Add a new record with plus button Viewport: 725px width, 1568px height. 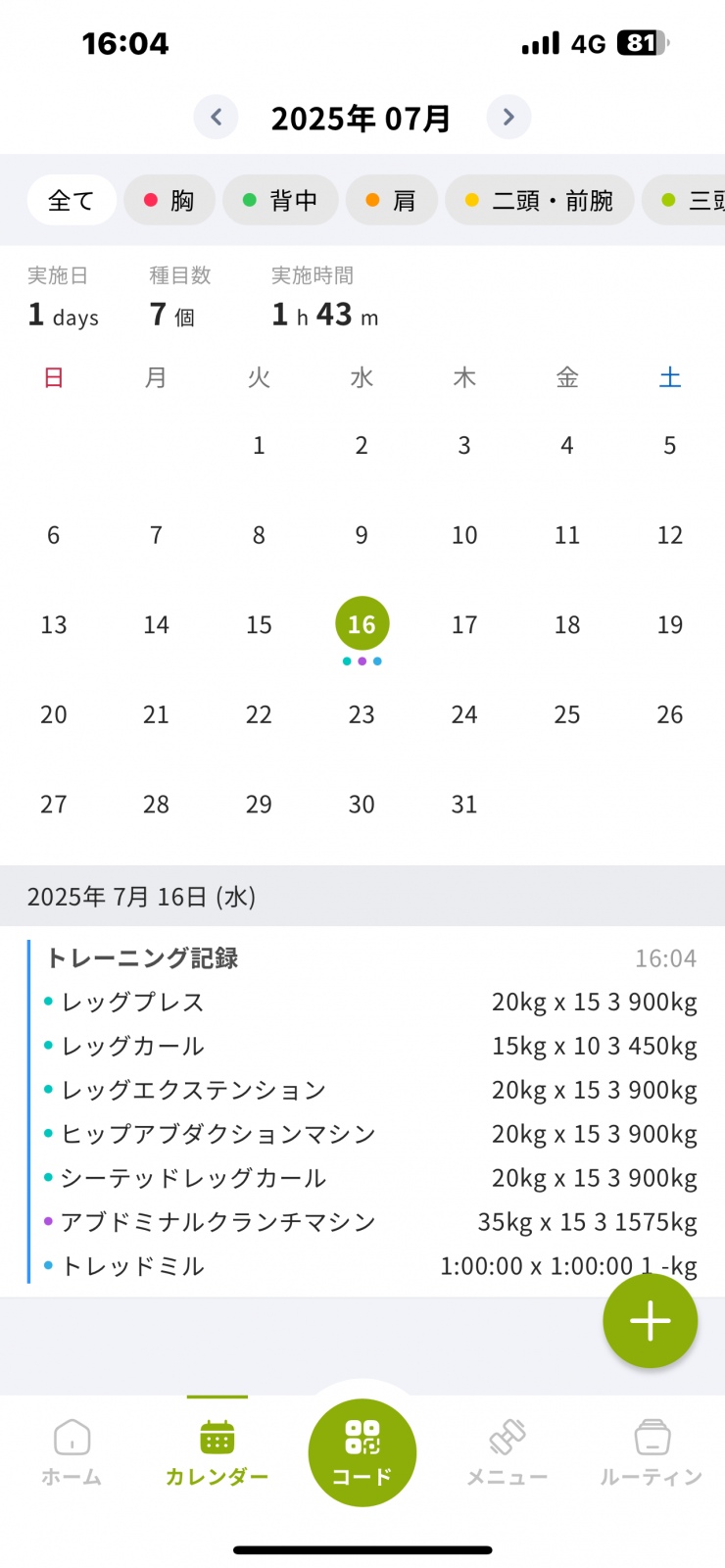click(651, 1321)
